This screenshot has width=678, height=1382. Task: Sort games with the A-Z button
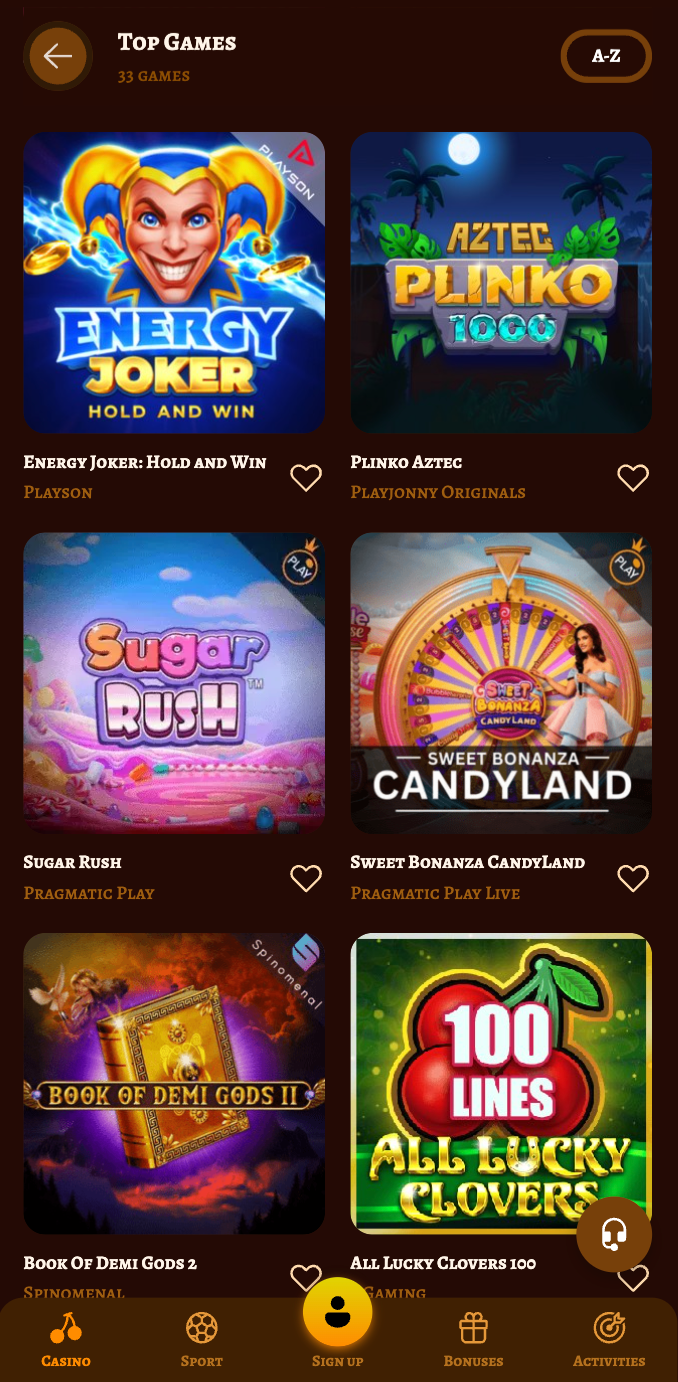coord(606,56)
